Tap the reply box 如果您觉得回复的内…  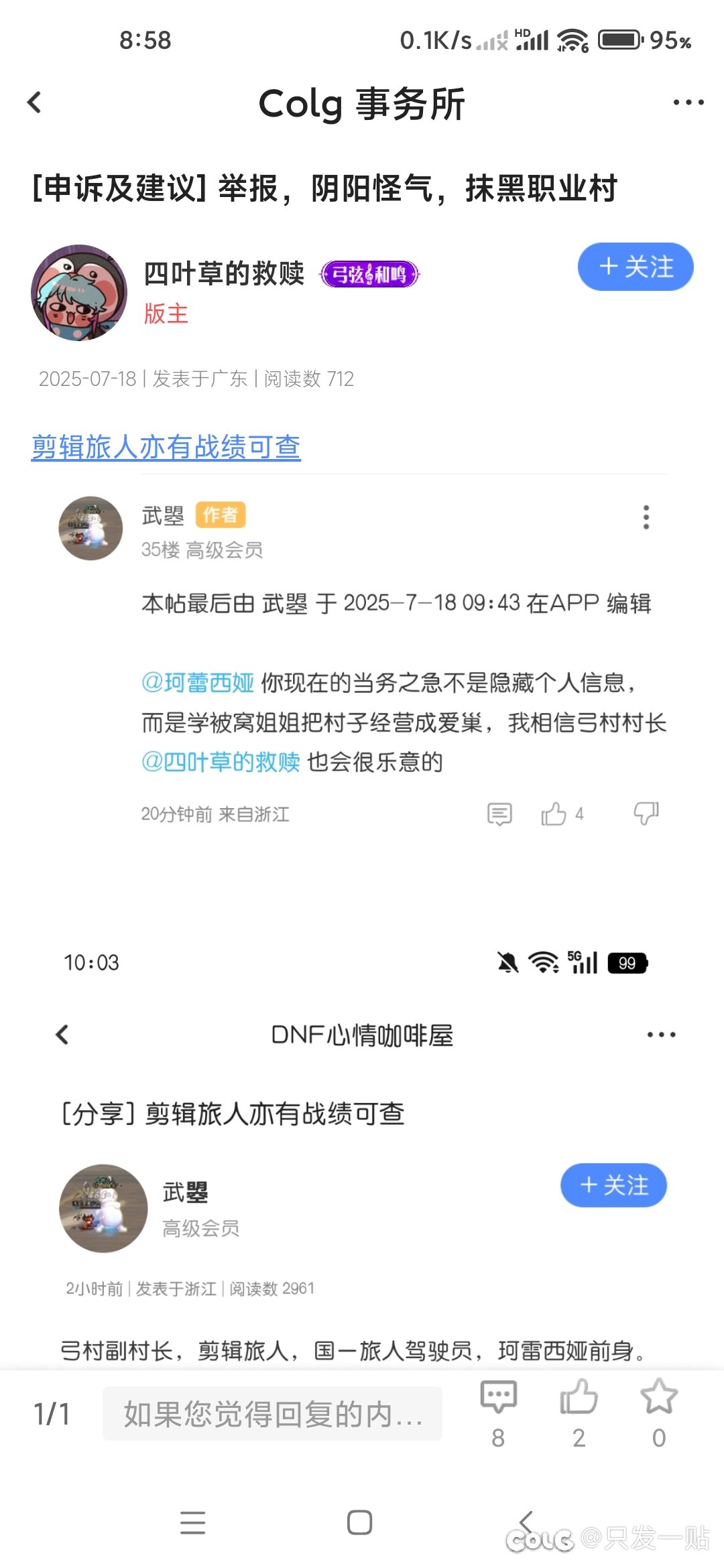pyautogui.click(x=272, y=1414)
